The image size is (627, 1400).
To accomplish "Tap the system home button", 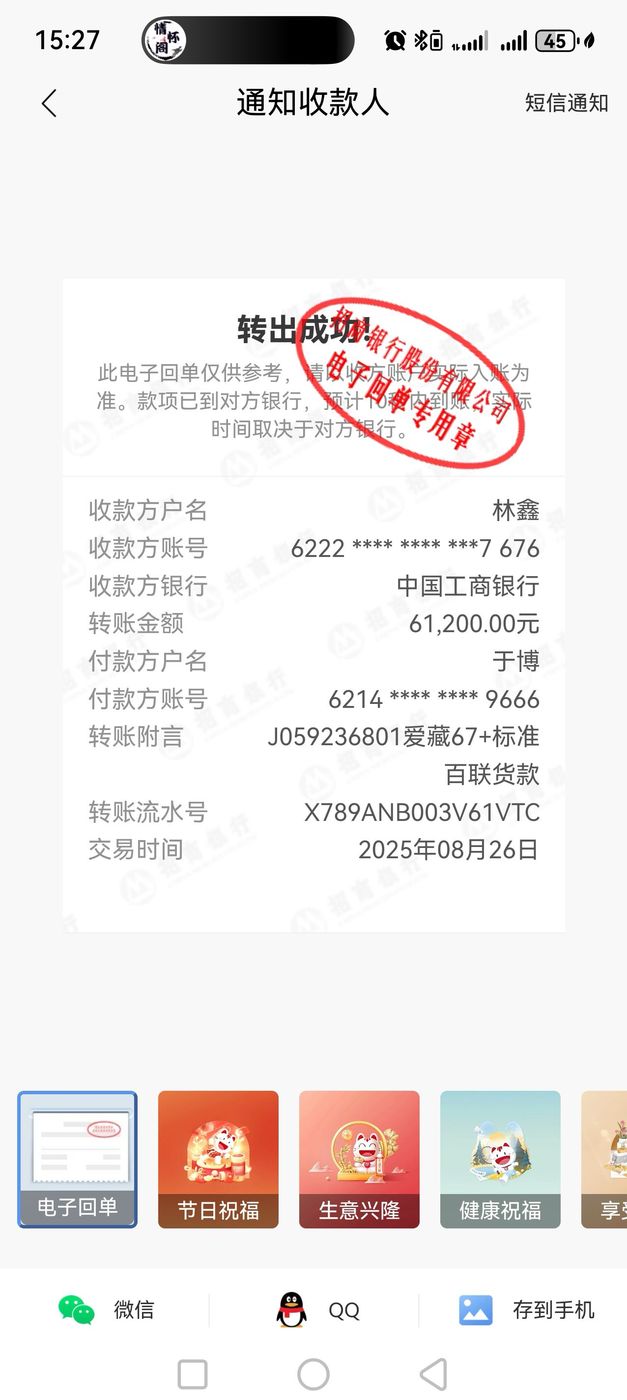I will (x=313, y=1374).
